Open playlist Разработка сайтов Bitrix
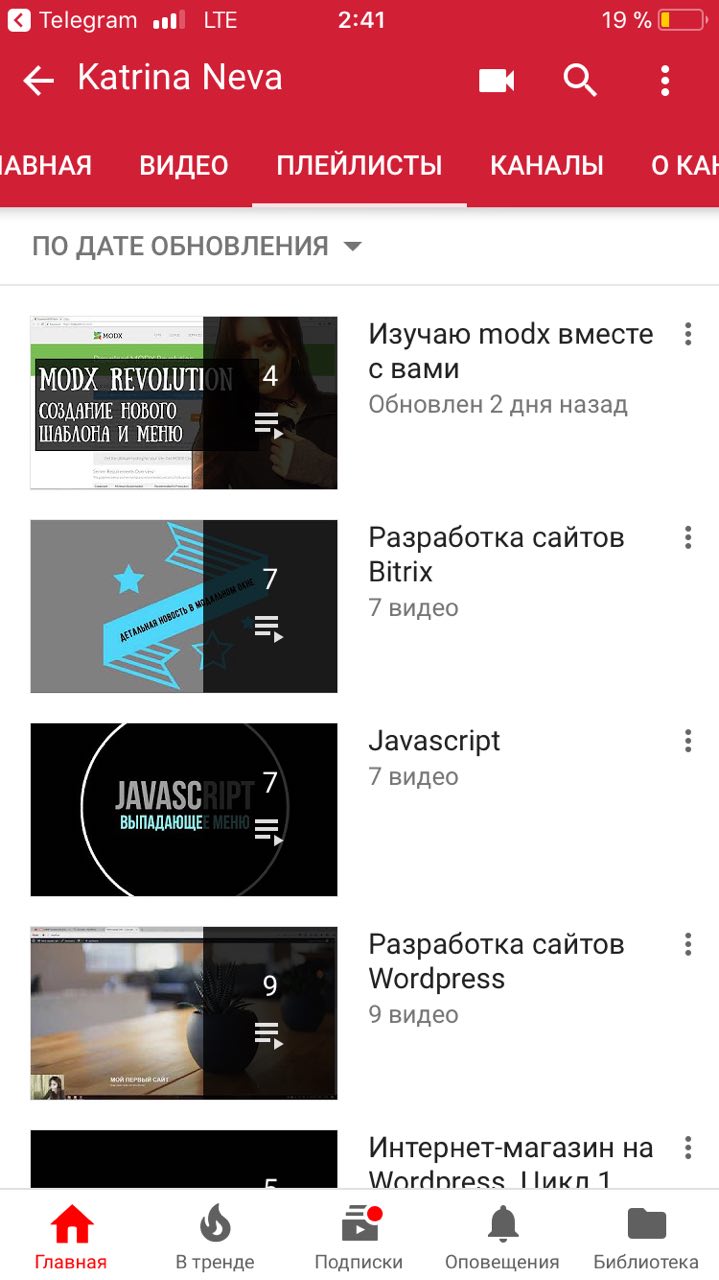The image size is (719, 1280). coord(496,554)
